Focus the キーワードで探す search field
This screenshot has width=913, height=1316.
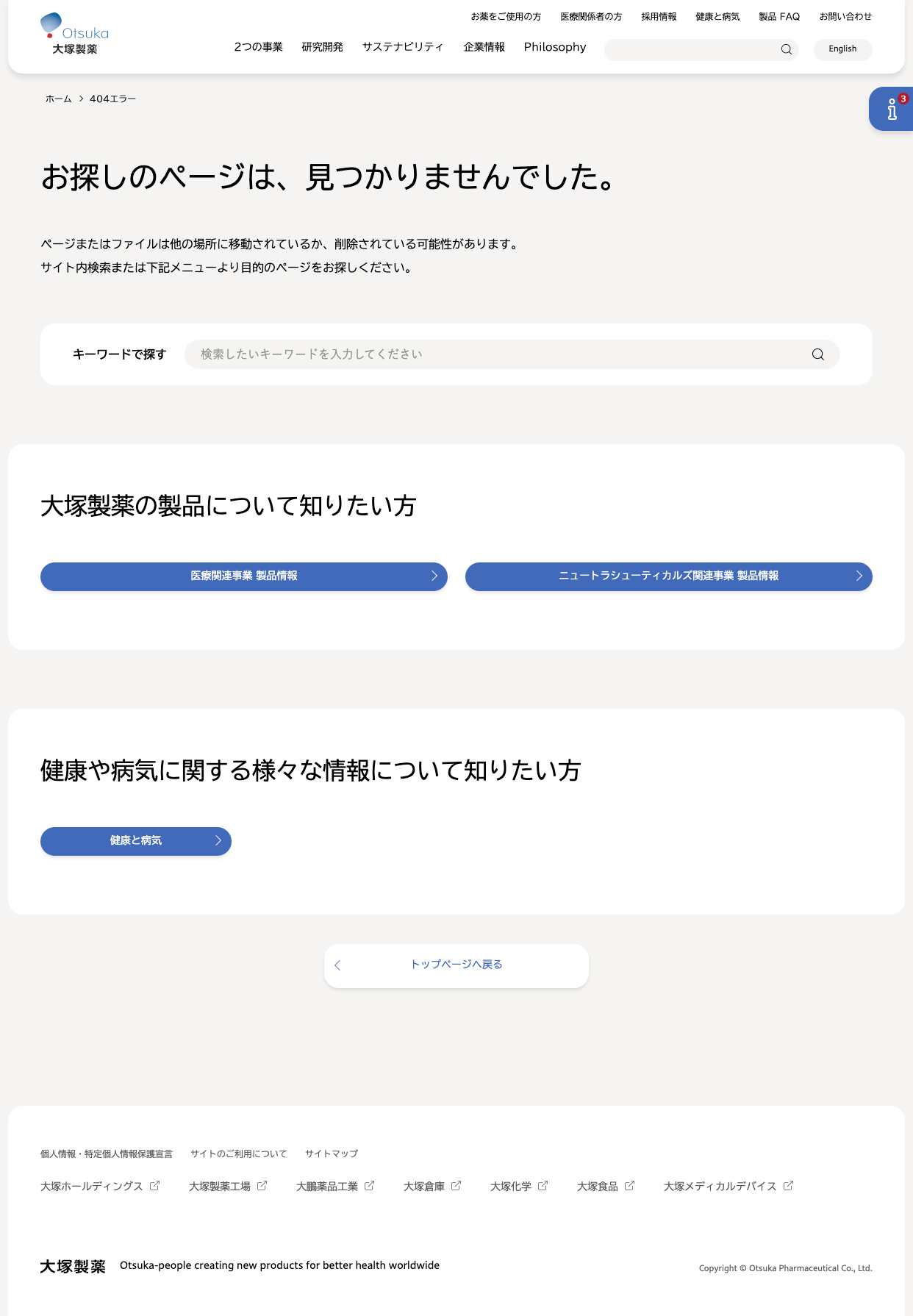click(500, 354)
